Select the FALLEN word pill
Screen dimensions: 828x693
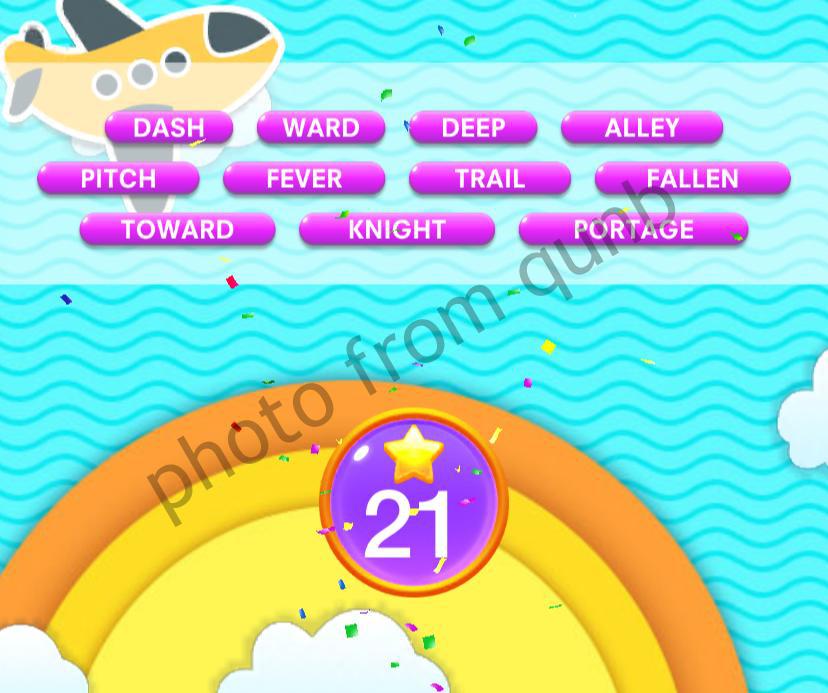692,179
